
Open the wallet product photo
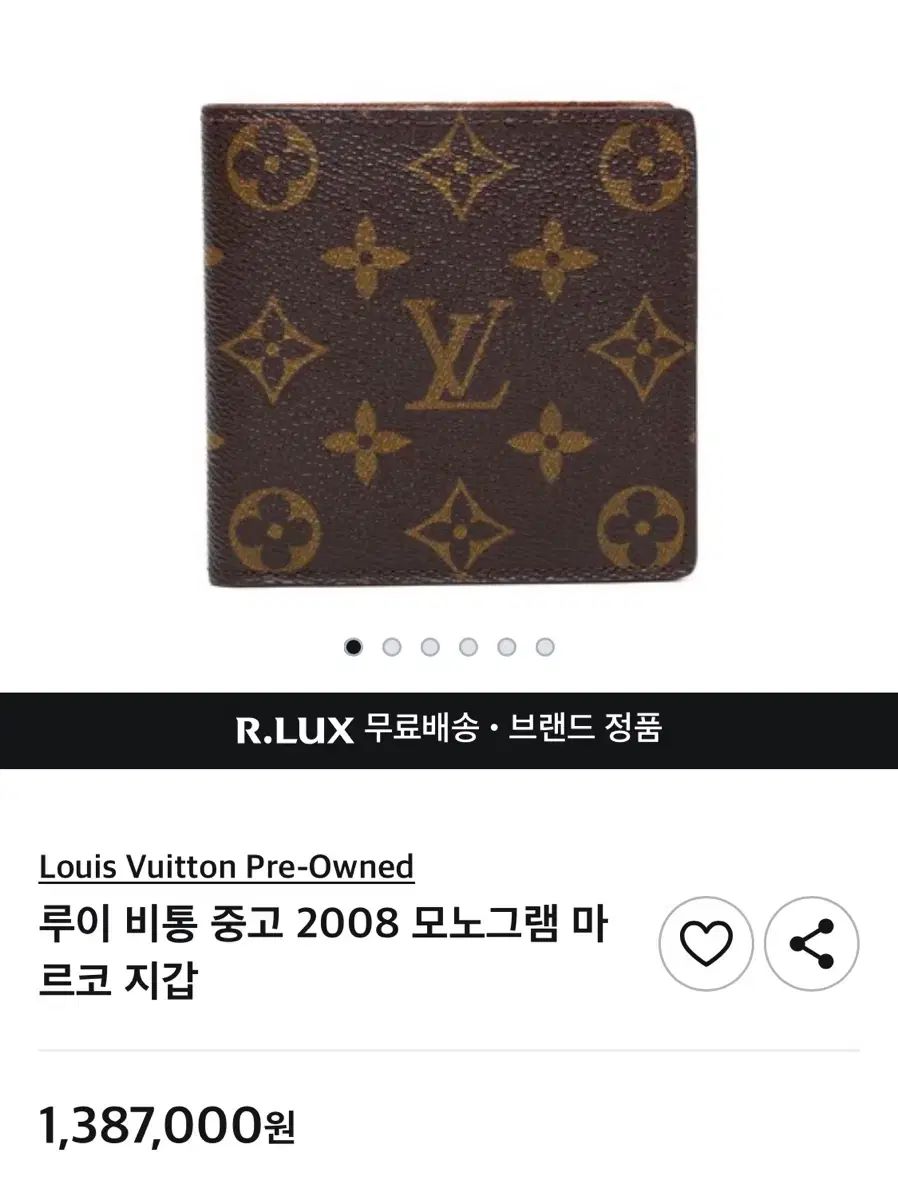447,341
